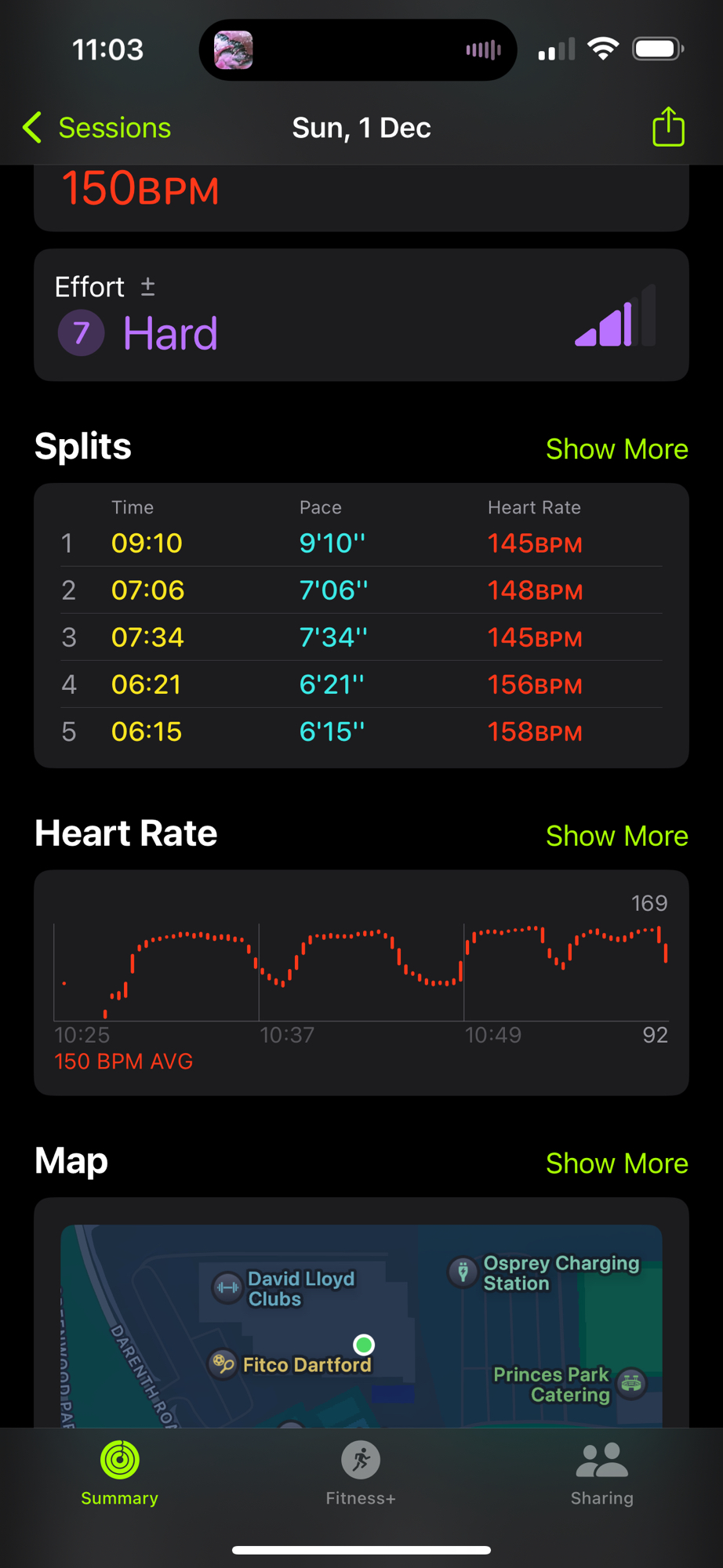This screenshot has width=723, height=1568.
Task: Switch to the Summary tab
Action: coord(120,1474)
